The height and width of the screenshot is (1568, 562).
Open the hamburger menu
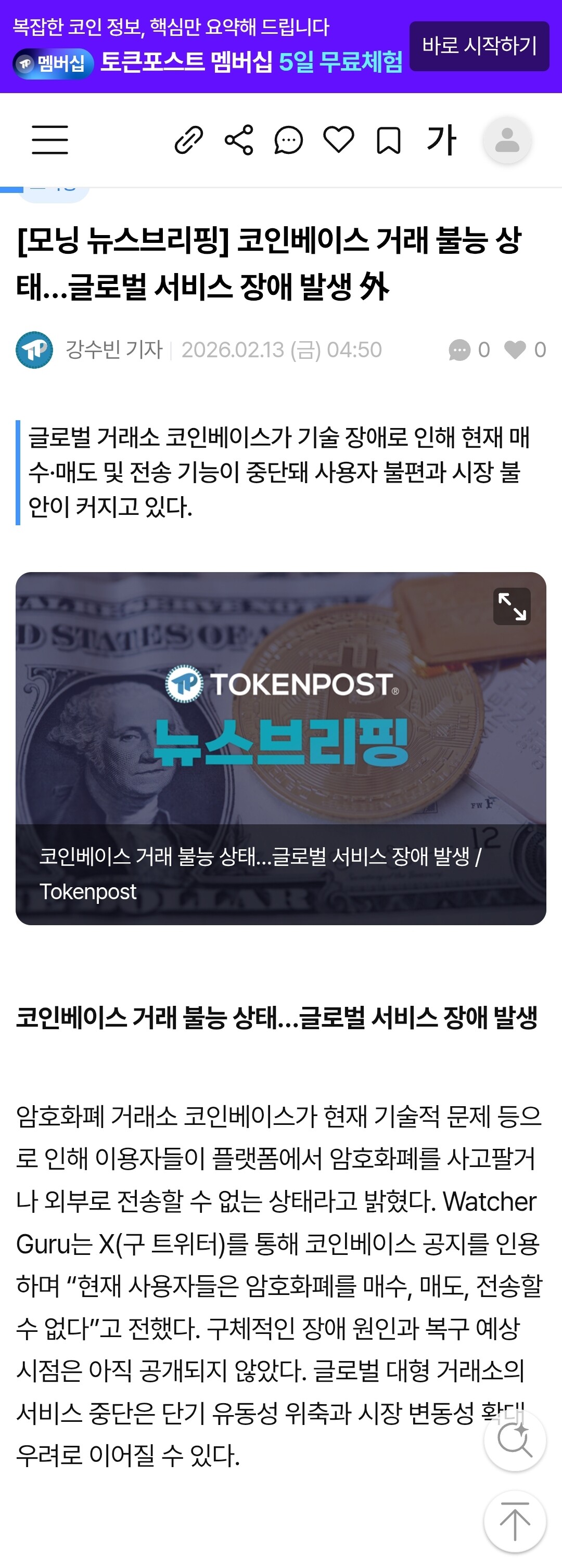coord(50,140)
